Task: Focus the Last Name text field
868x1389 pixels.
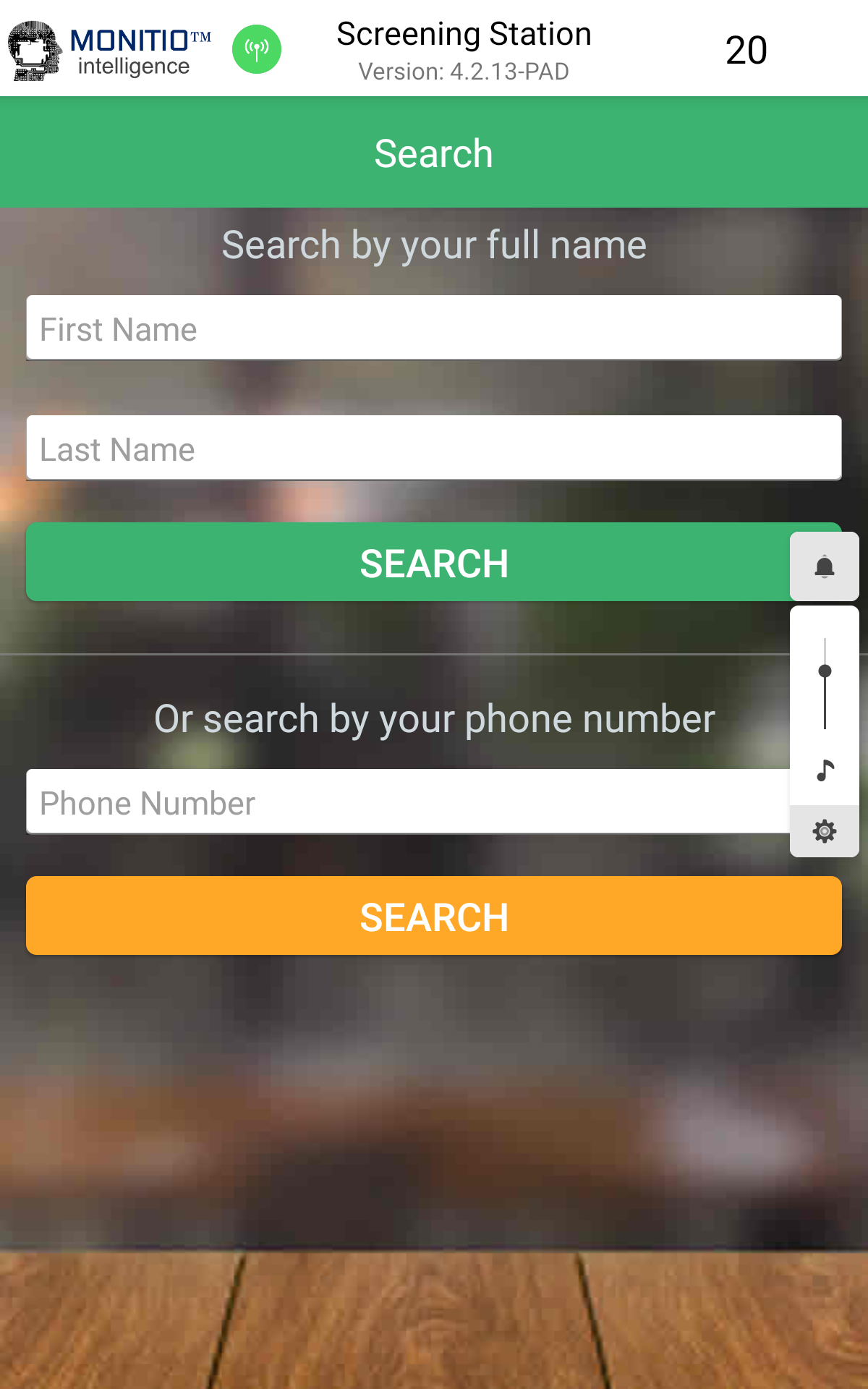Action: pyautogui.click(x=434, y=448)
